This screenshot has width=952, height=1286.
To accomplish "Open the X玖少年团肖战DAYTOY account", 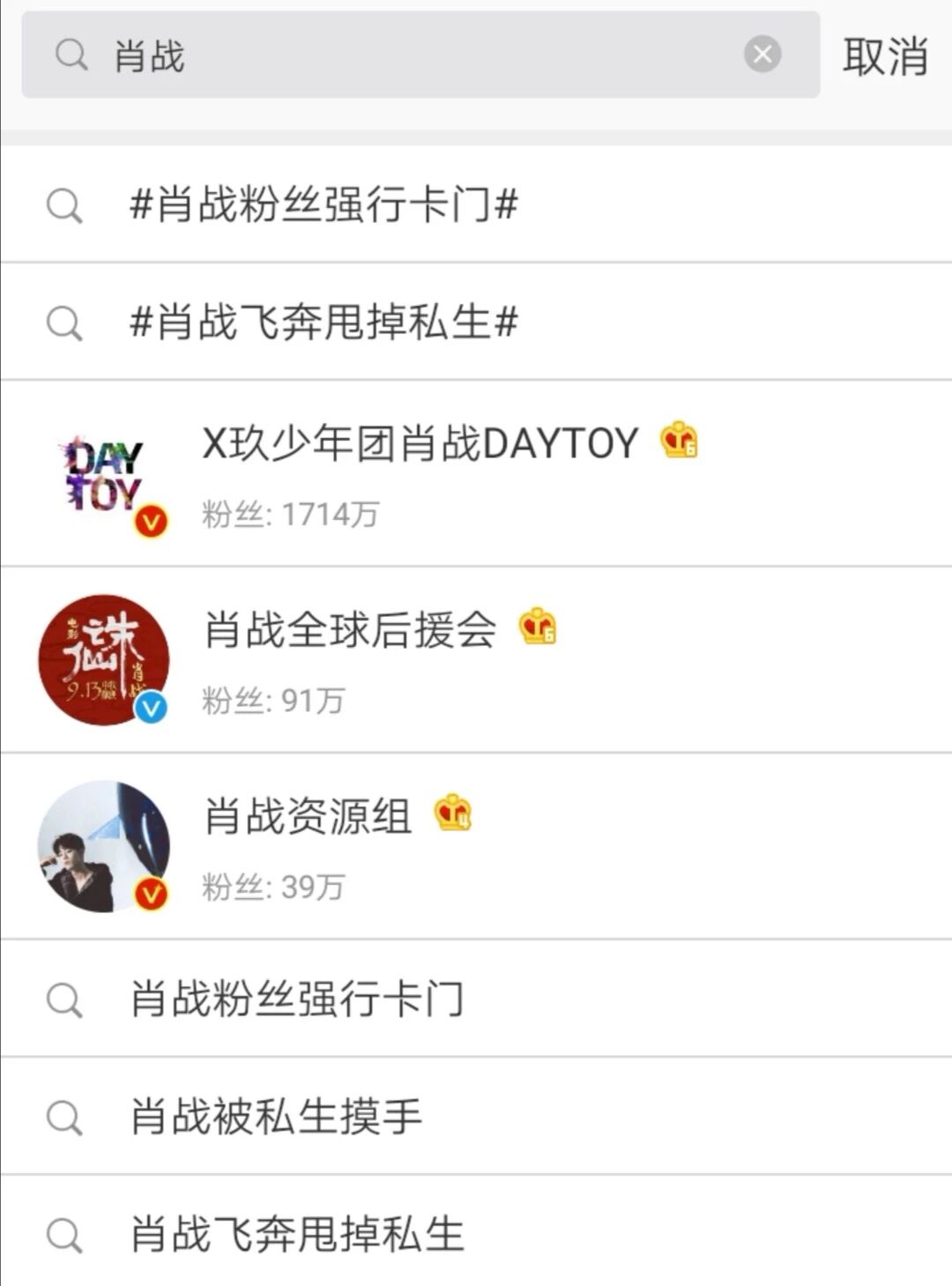I will [420, 443].
